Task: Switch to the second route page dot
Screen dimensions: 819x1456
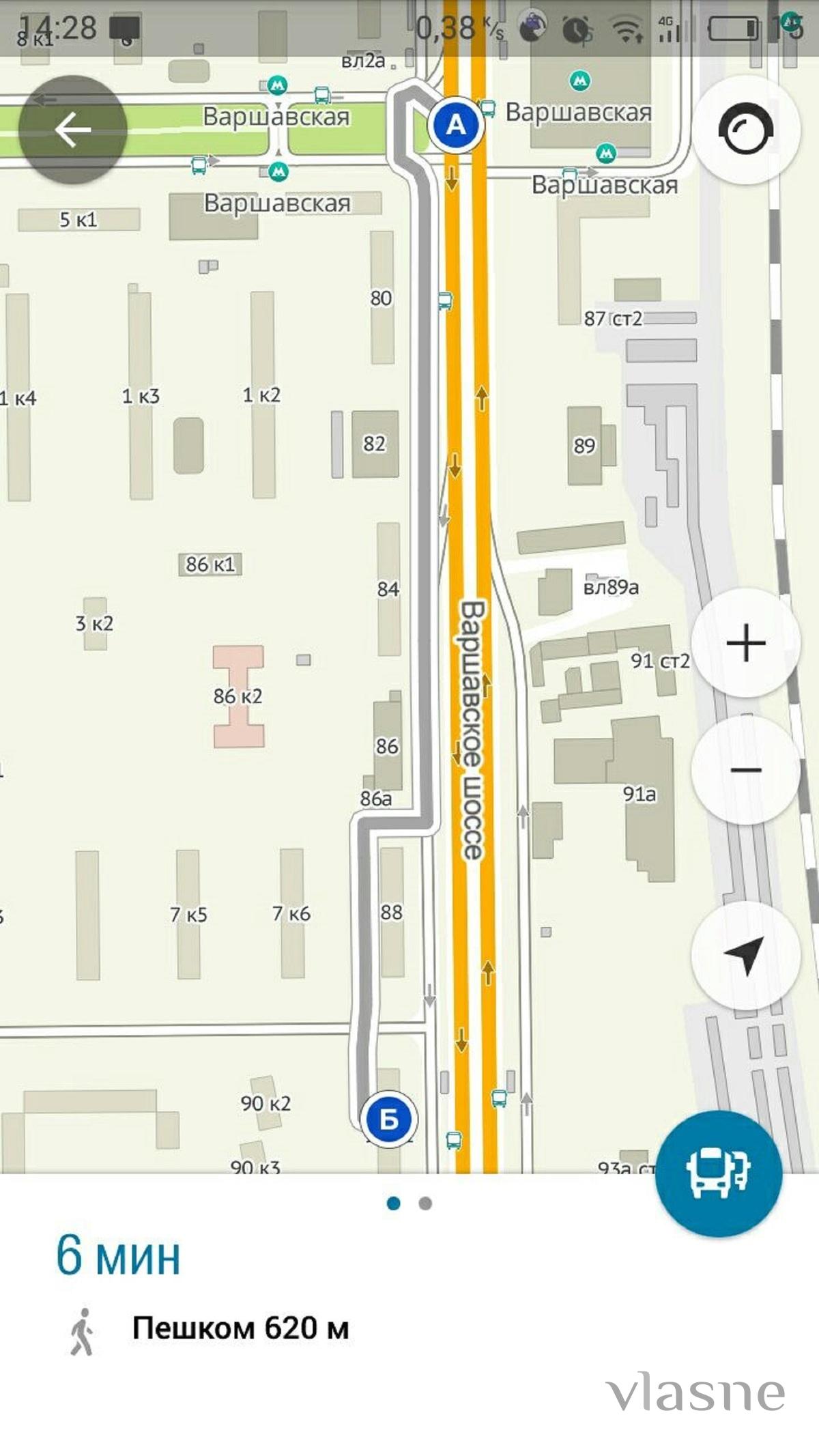Action: coord(425,1203)
